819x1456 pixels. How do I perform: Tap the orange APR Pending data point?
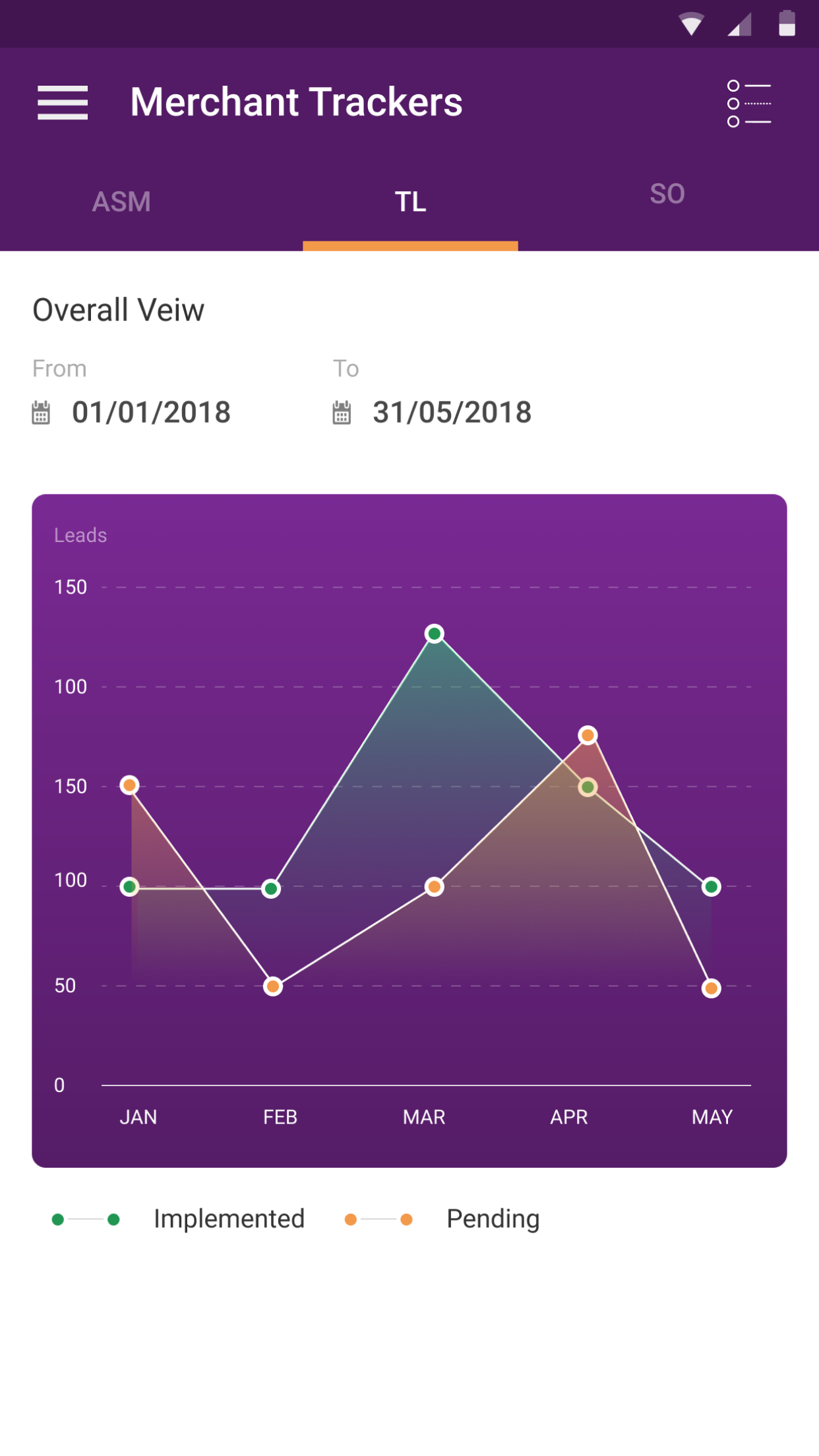(x=588, y=735)
